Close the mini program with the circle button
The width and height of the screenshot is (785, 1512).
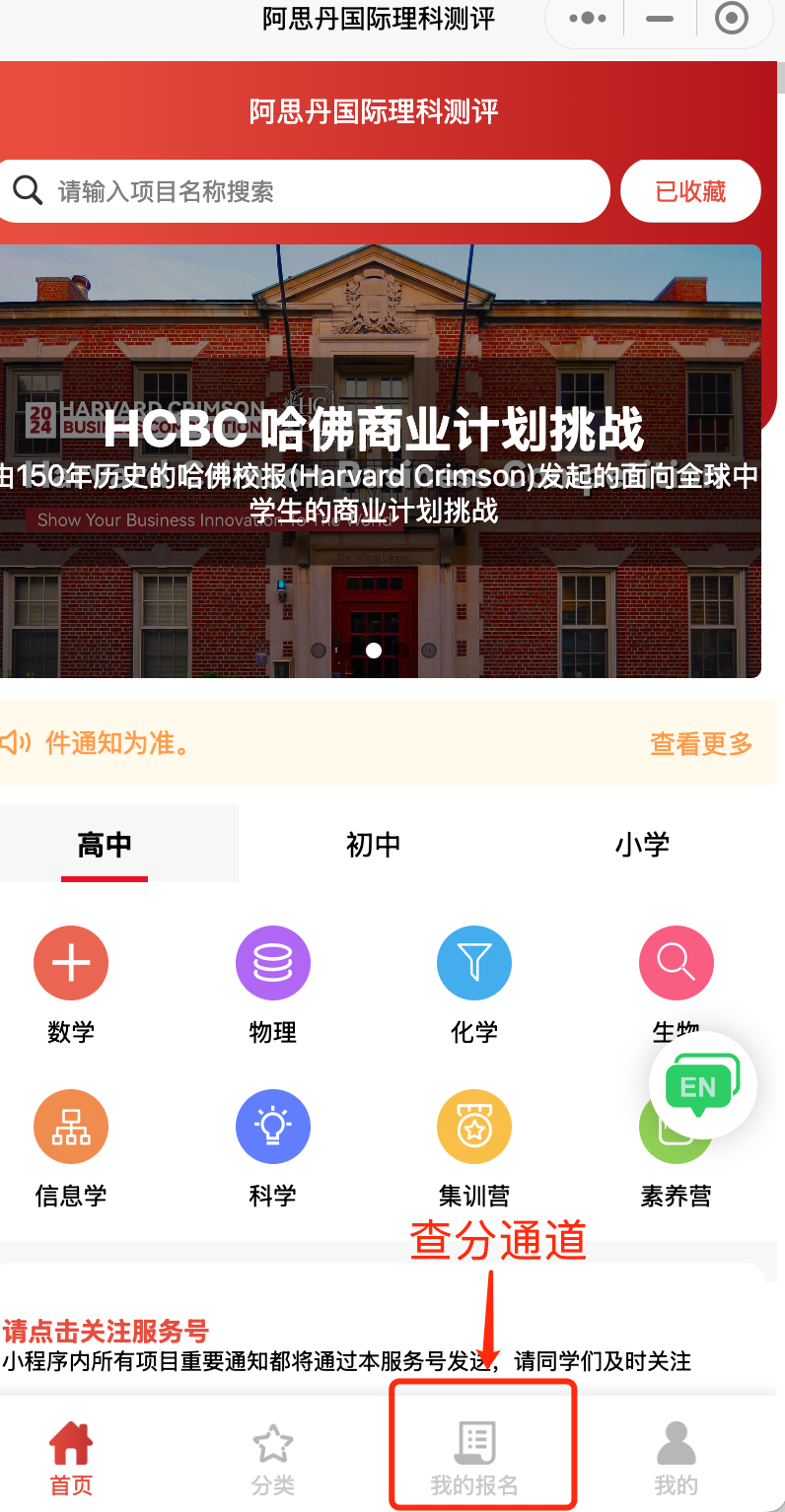click(x=731, y=18)
